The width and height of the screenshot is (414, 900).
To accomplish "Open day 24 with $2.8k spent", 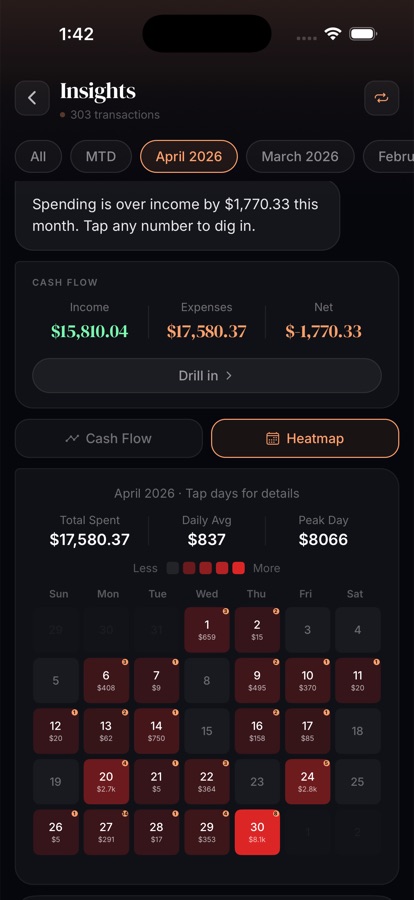I will click(308, 782).
